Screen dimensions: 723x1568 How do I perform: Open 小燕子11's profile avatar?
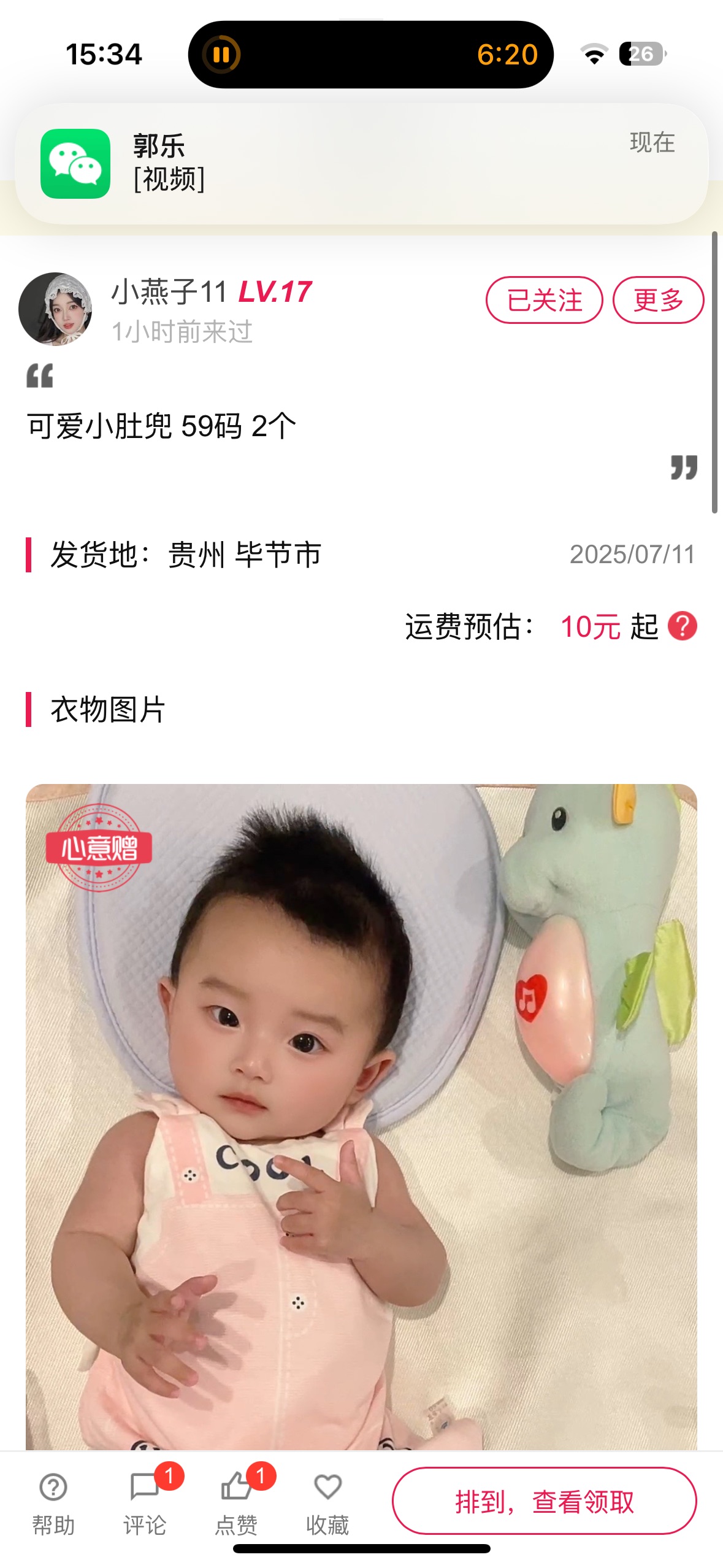[55, 309]
